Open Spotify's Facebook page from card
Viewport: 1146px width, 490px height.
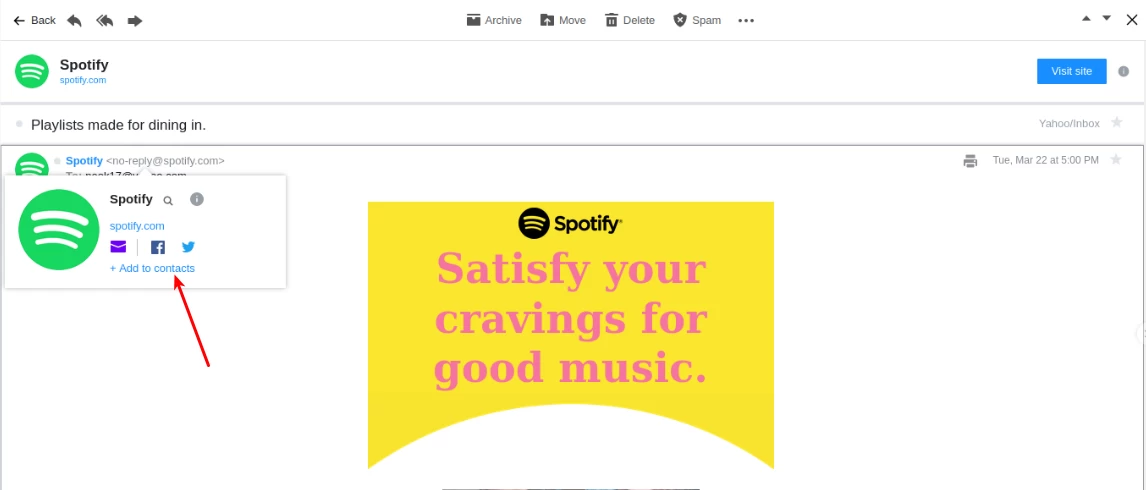[x=158, y=247]
